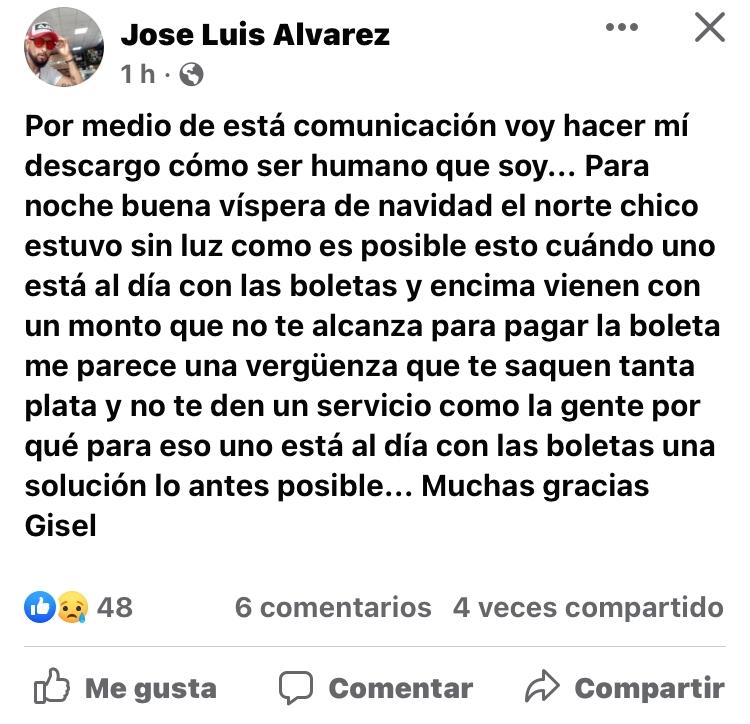750x724 pixels.
Task: Share the post with Compartir
Action: (625, 688)
